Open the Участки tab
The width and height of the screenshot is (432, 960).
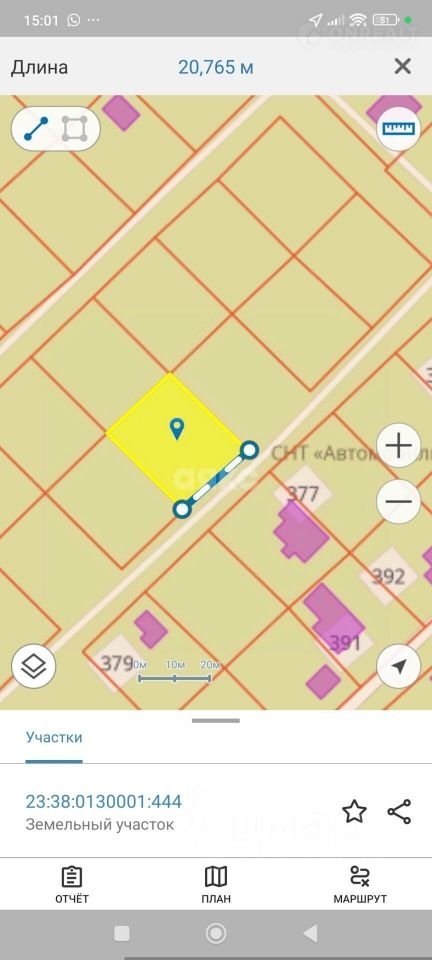coord(54,737)
